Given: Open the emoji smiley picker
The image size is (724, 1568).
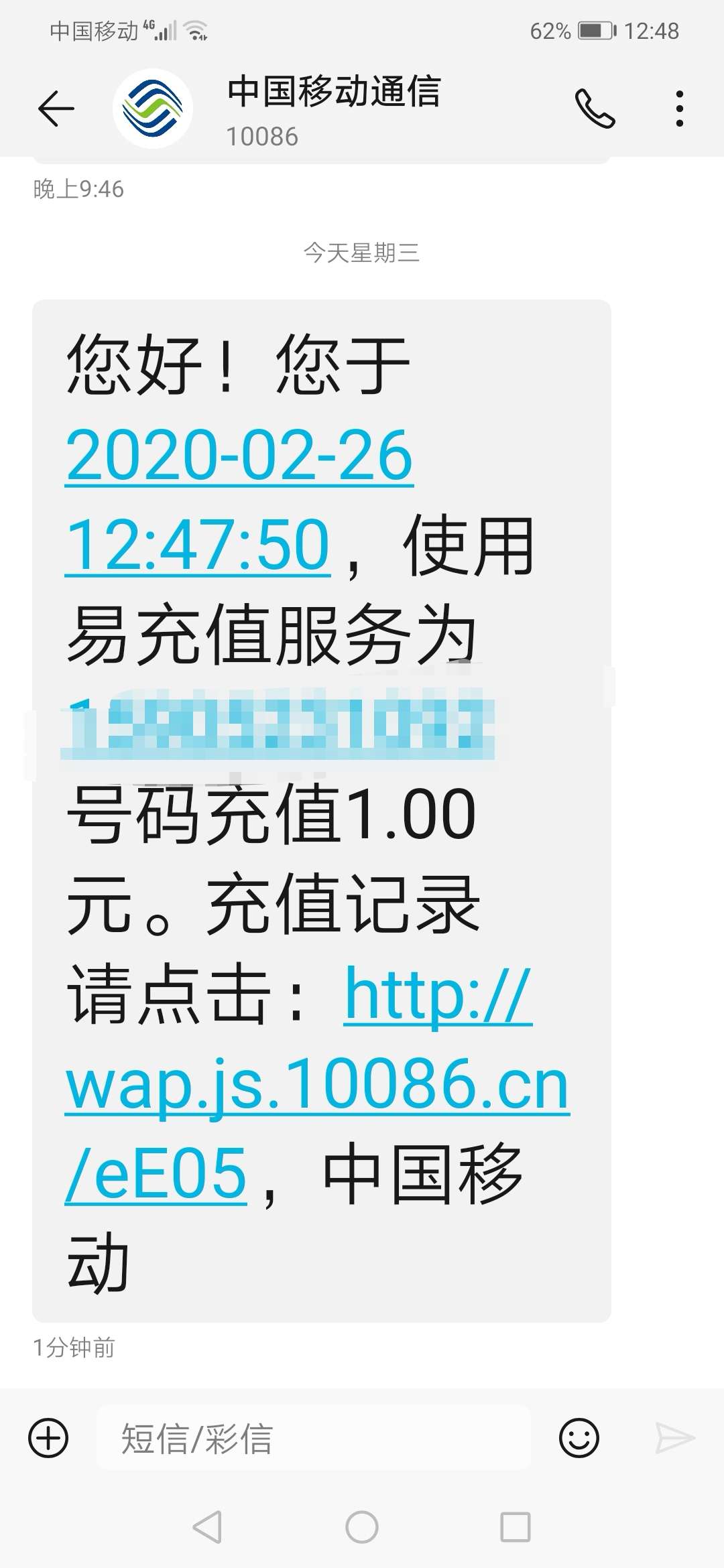Looking at the screenshot, I should [579, 1438].
